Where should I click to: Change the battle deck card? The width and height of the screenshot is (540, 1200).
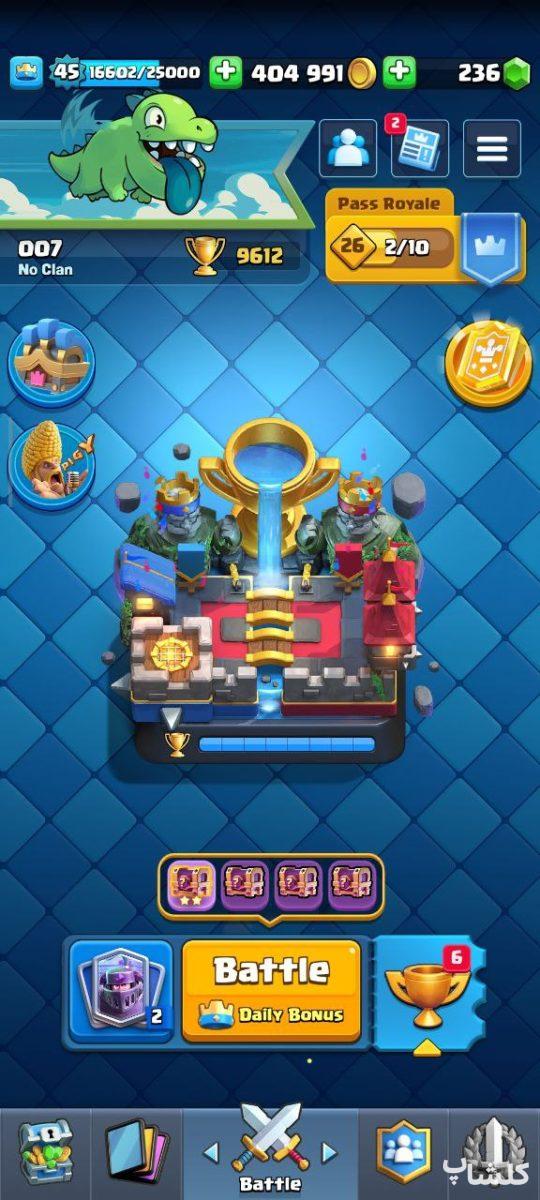[120, 990]
